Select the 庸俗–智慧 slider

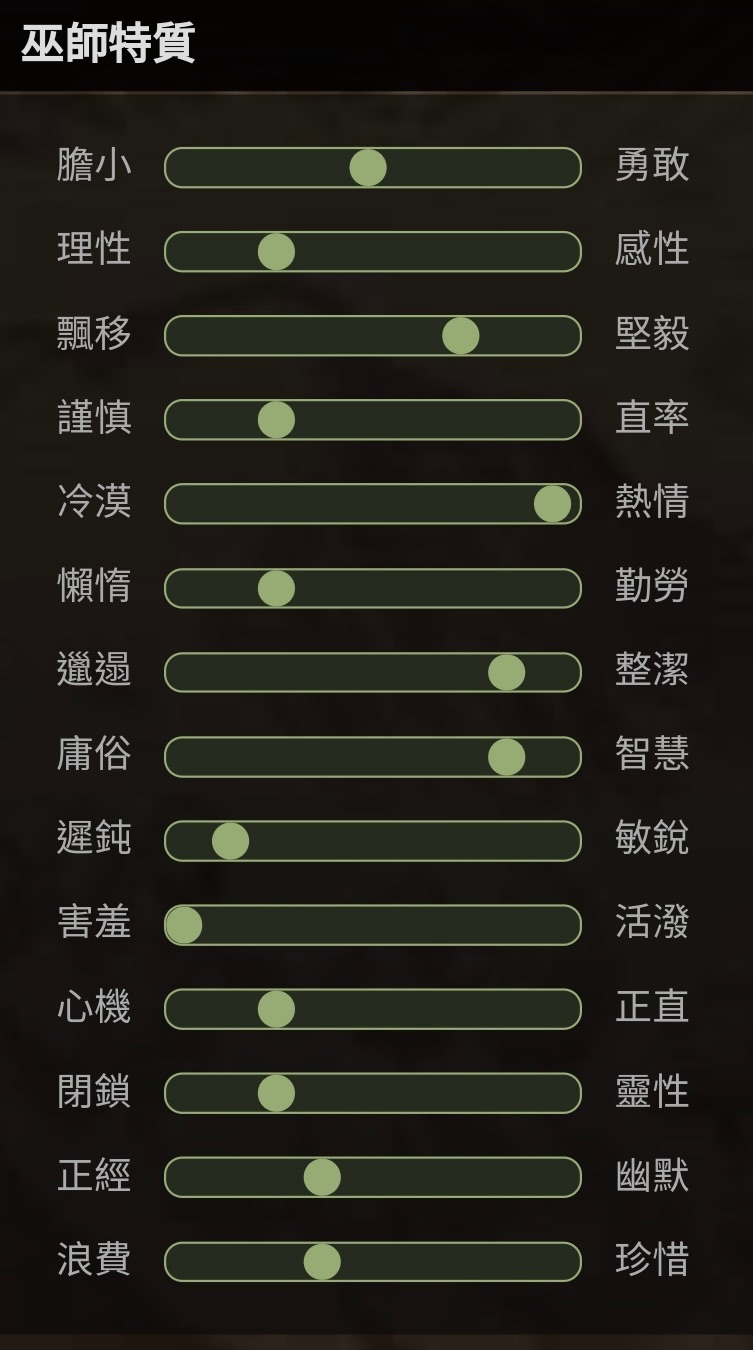pyautogui.click(x=507, y=757)
